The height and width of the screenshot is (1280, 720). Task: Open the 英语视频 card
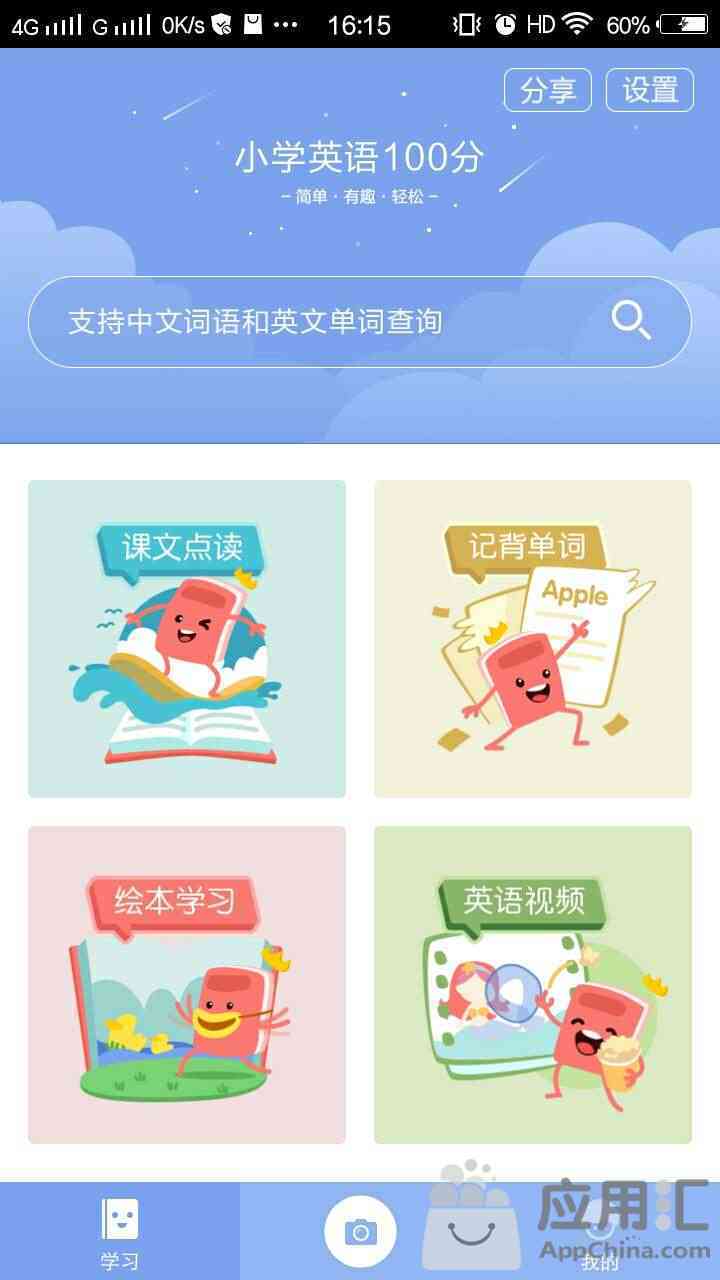click(x=533, y=985)
